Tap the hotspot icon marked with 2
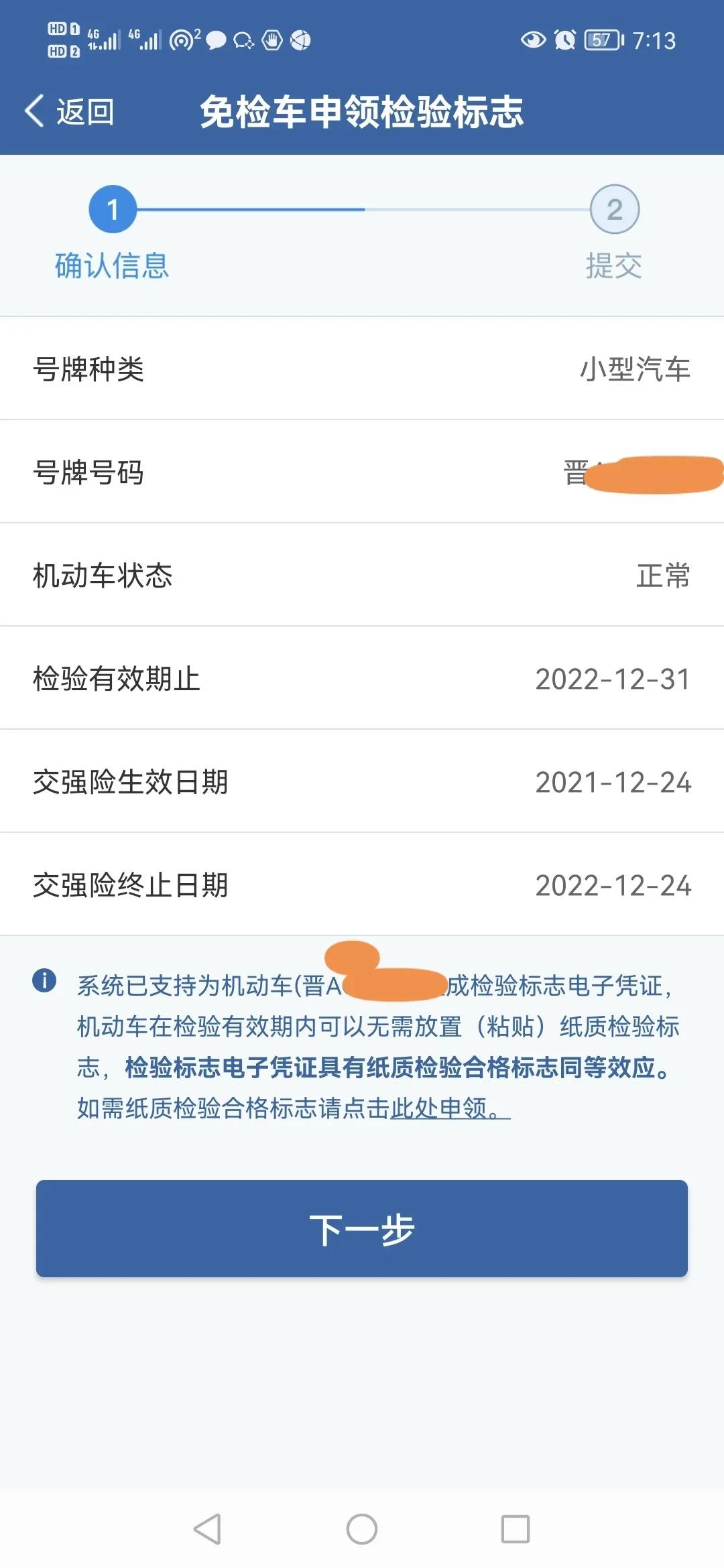 click(x=184, y=39)
